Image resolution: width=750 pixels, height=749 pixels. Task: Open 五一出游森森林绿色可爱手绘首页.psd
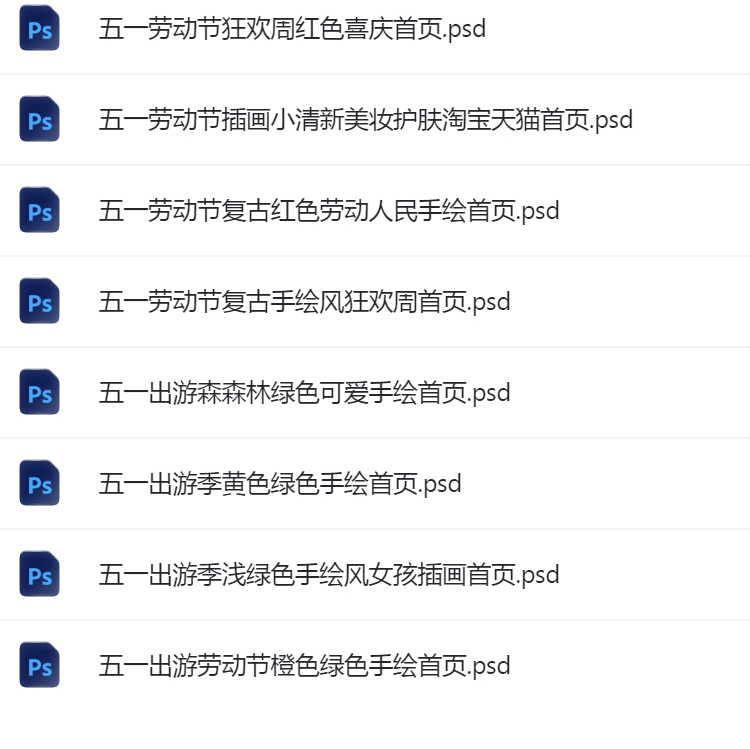304,393
